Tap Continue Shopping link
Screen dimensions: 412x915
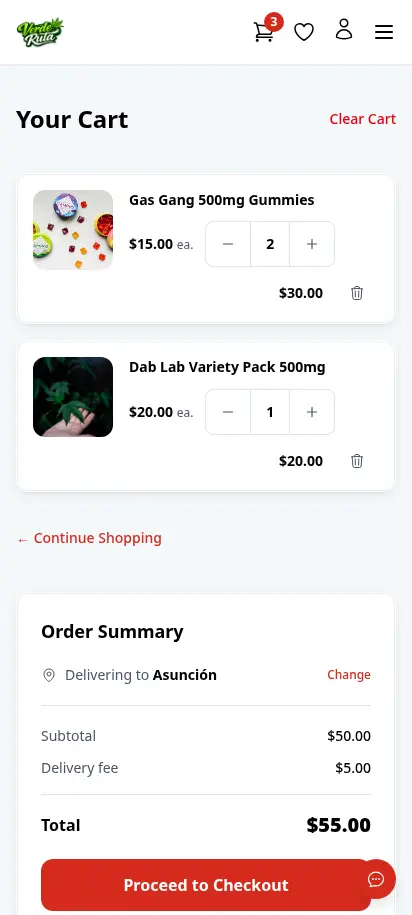(89, 538)
